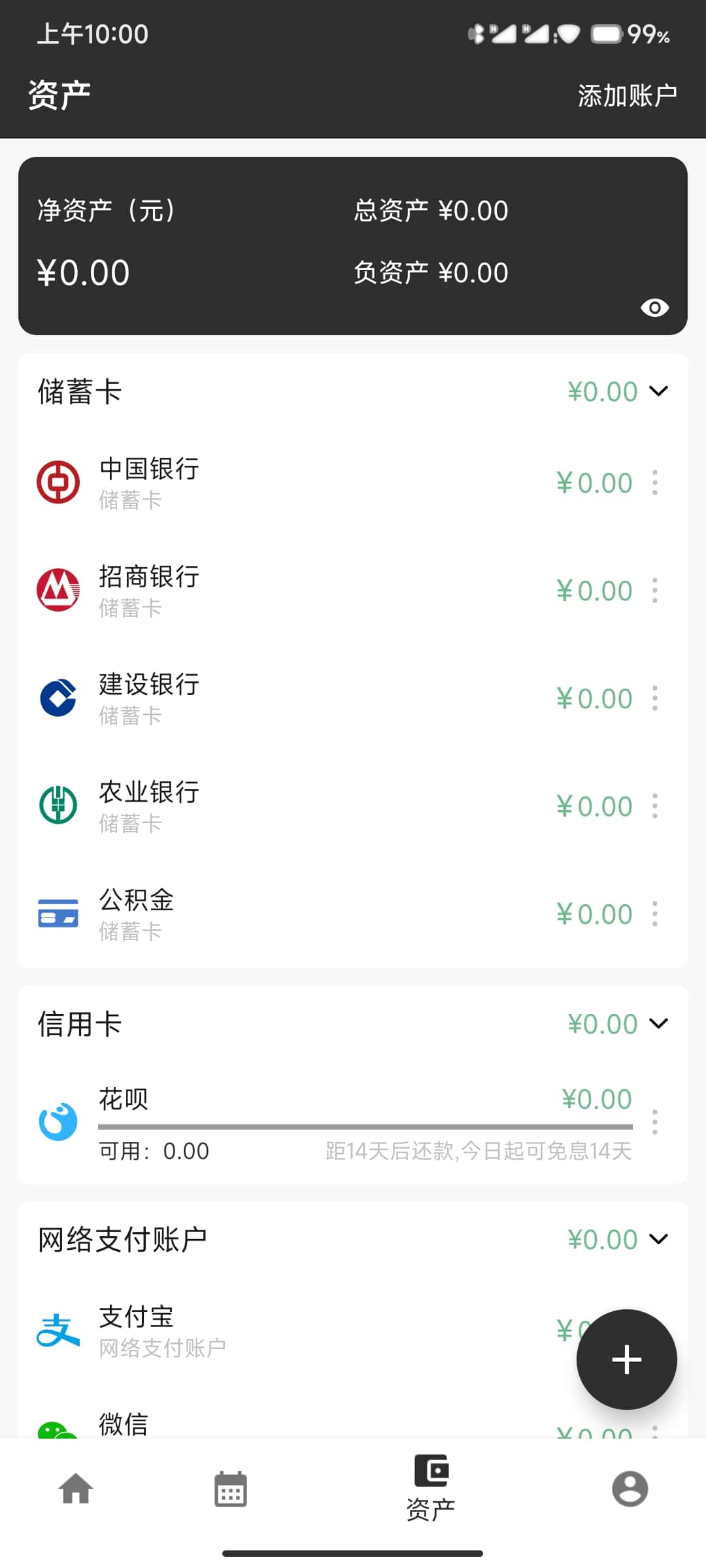Open more options for 公积金
This screenshot has width=706, height=1568.
coord(654,914)
